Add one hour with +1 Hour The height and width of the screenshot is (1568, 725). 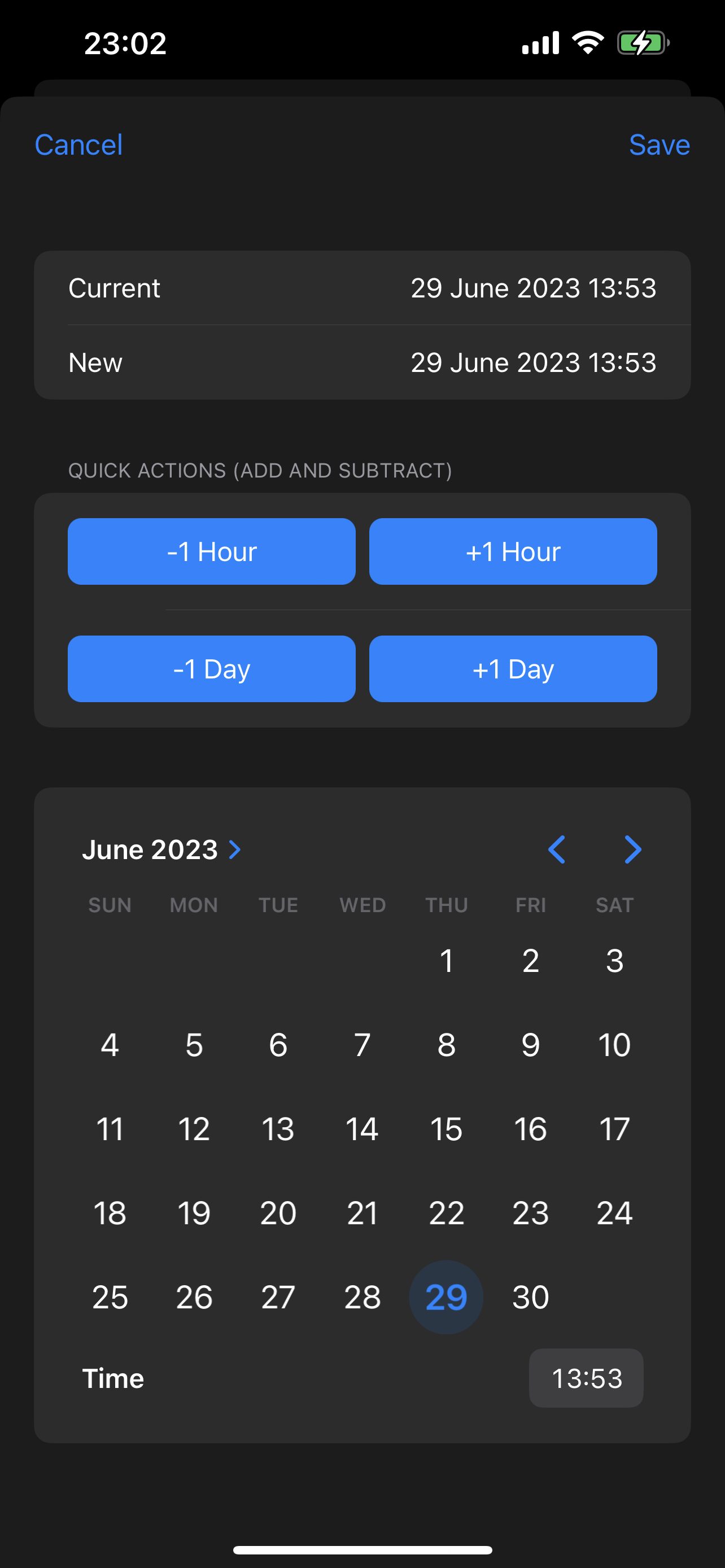click(513, 551)
